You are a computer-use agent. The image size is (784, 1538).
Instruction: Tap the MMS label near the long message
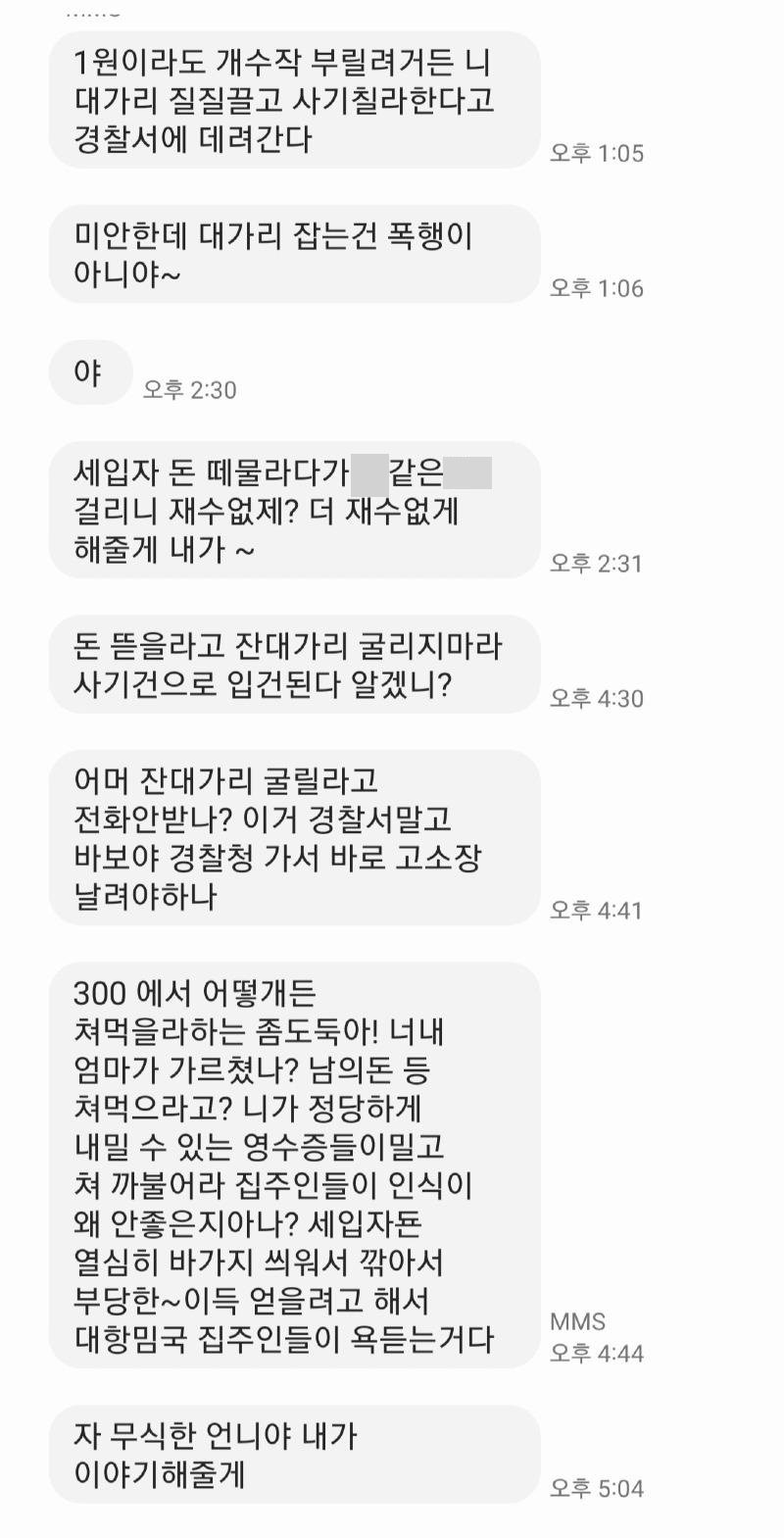(576, 1321)
